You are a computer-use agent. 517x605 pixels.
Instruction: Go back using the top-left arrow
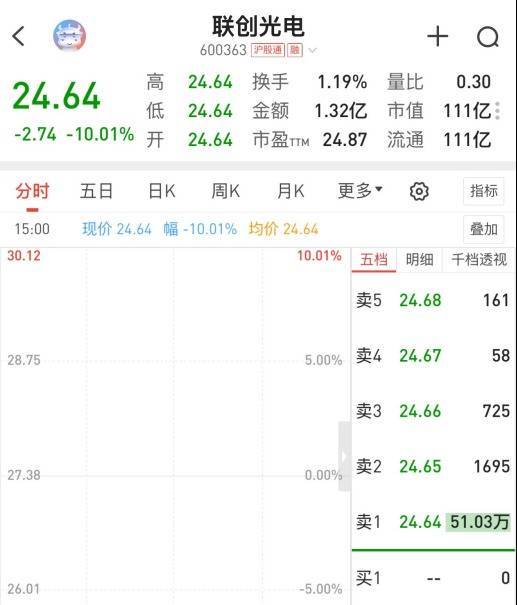[x=18, y=36]
